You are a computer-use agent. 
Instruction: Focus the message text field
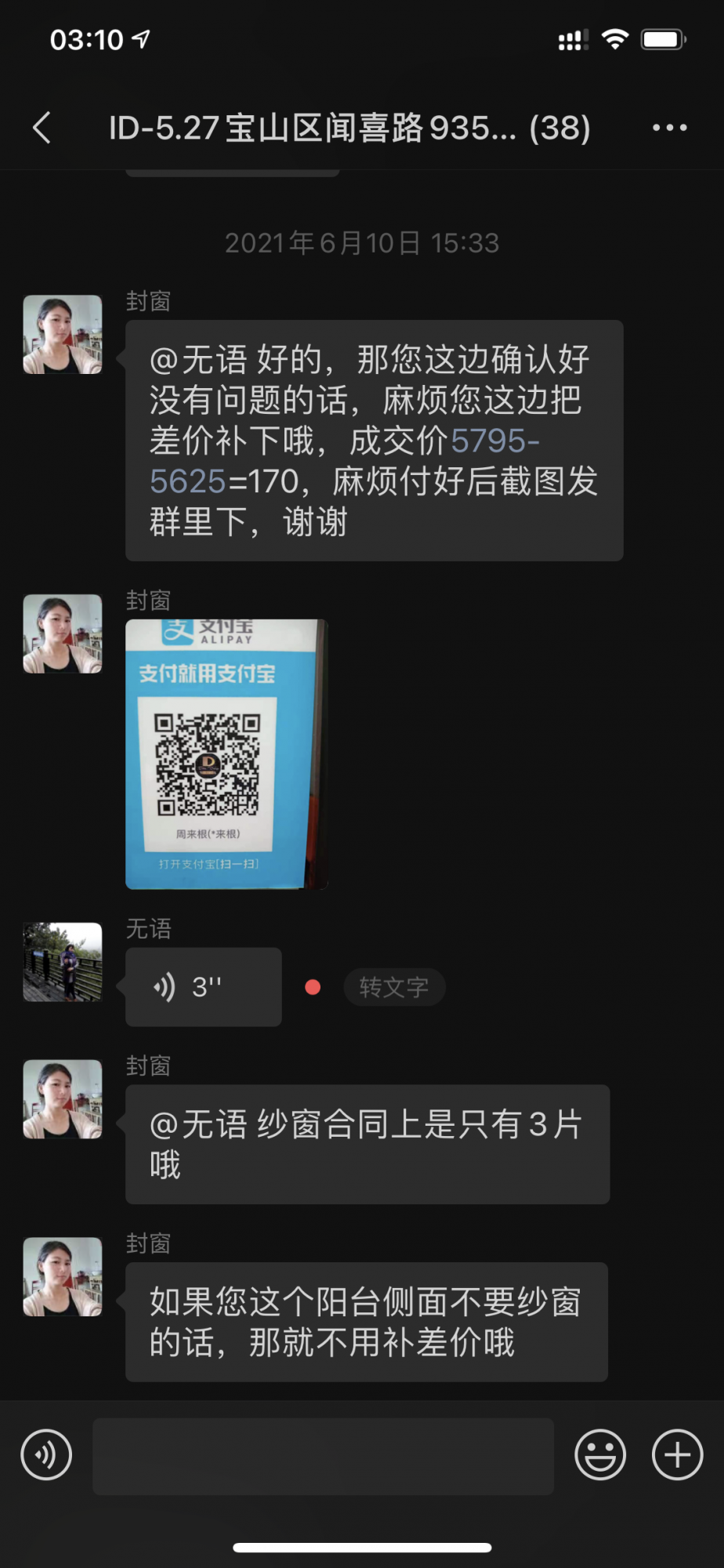click(x=323, y=1456)
